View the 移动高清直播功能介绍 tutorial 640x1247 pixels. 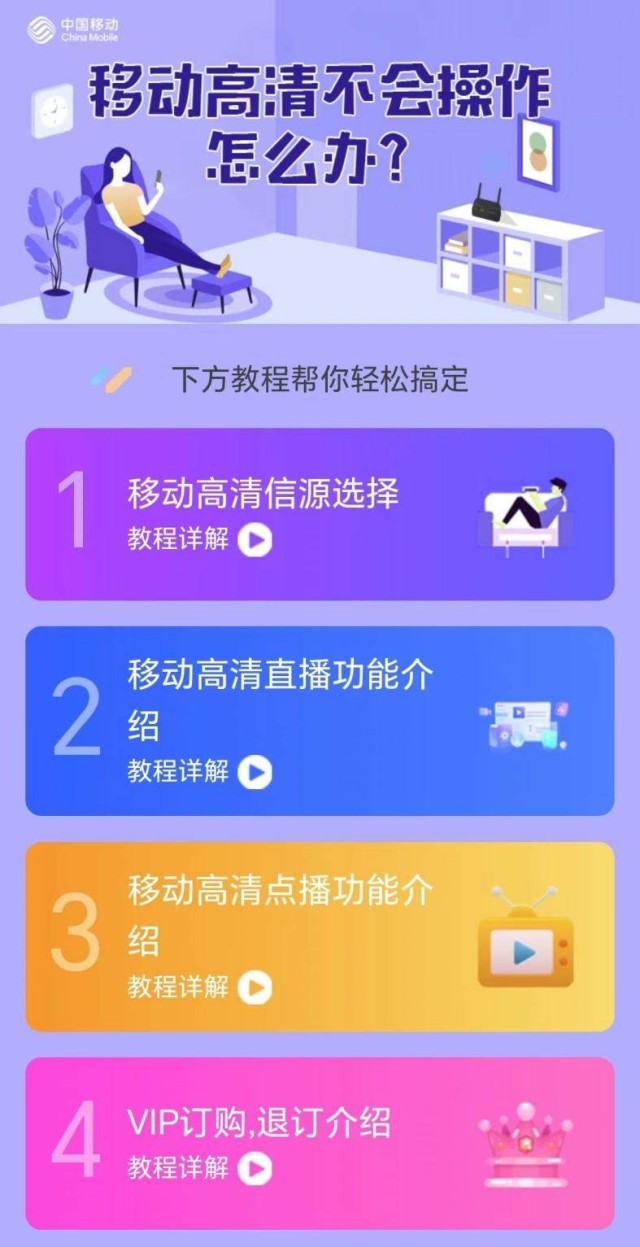click(319, 720)
